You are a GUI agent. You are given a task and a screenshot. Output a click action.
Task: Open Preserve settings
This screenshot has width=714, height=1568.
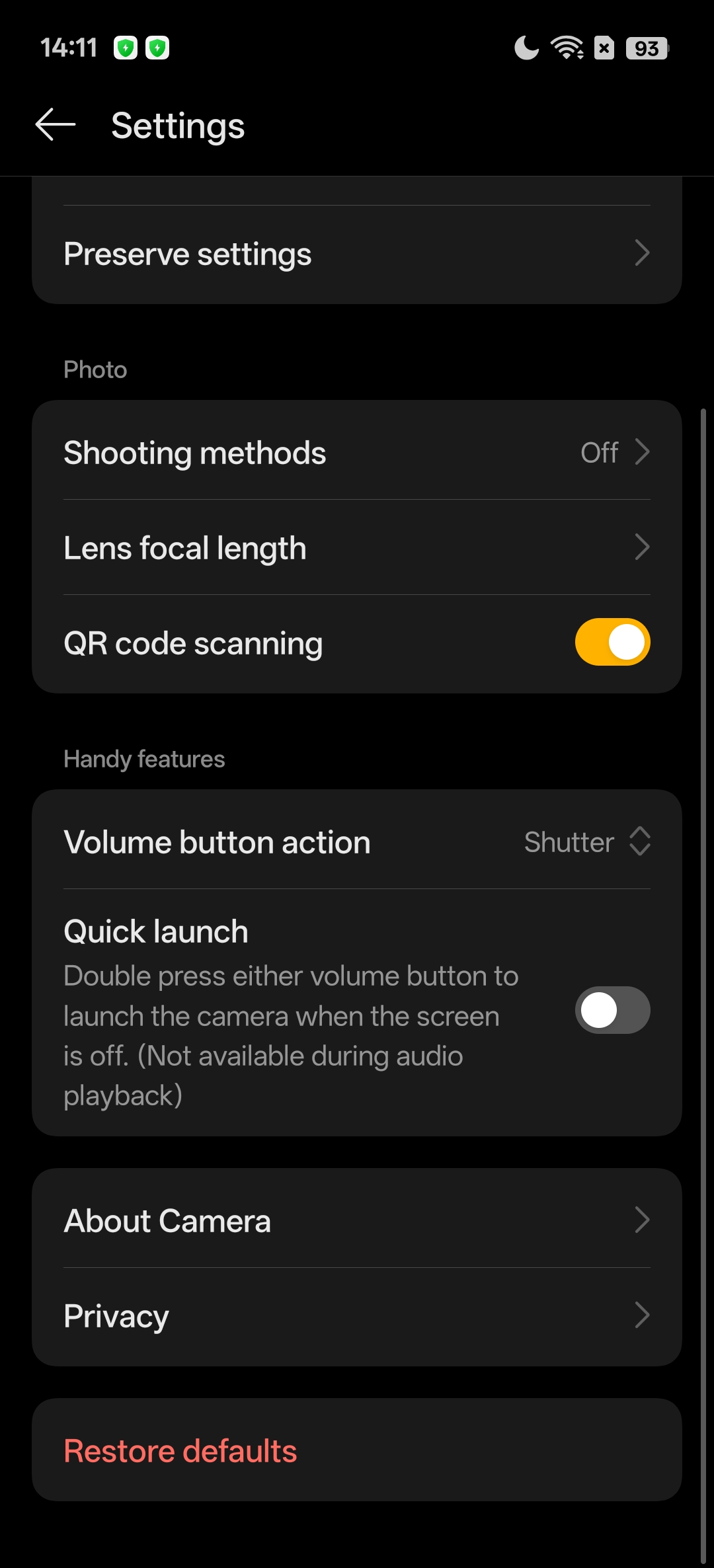point(357,255)
